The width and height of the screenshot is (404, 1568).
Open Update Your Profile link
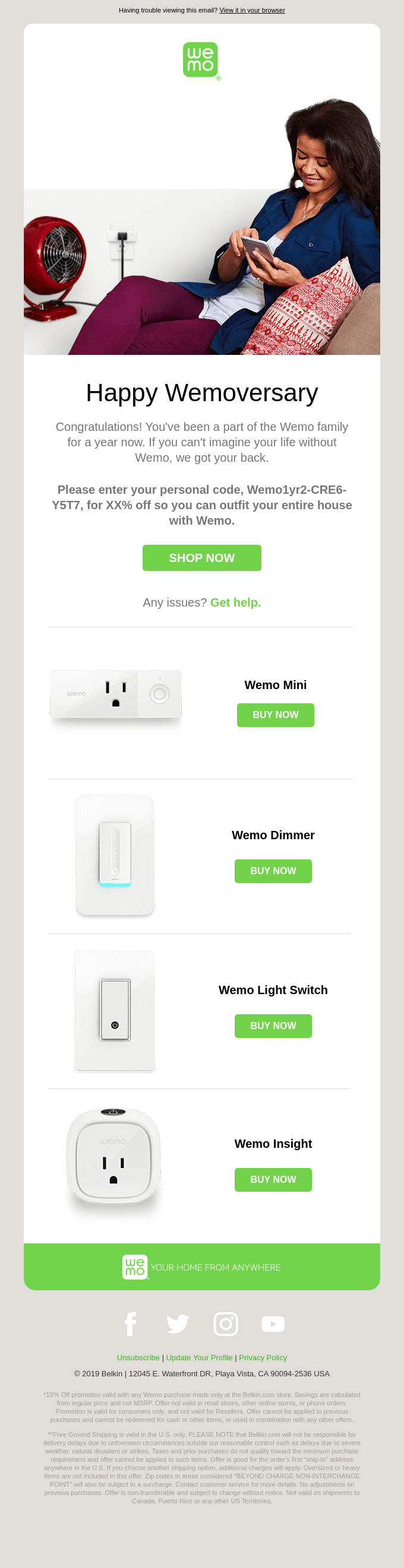[x=199, y=1357]
